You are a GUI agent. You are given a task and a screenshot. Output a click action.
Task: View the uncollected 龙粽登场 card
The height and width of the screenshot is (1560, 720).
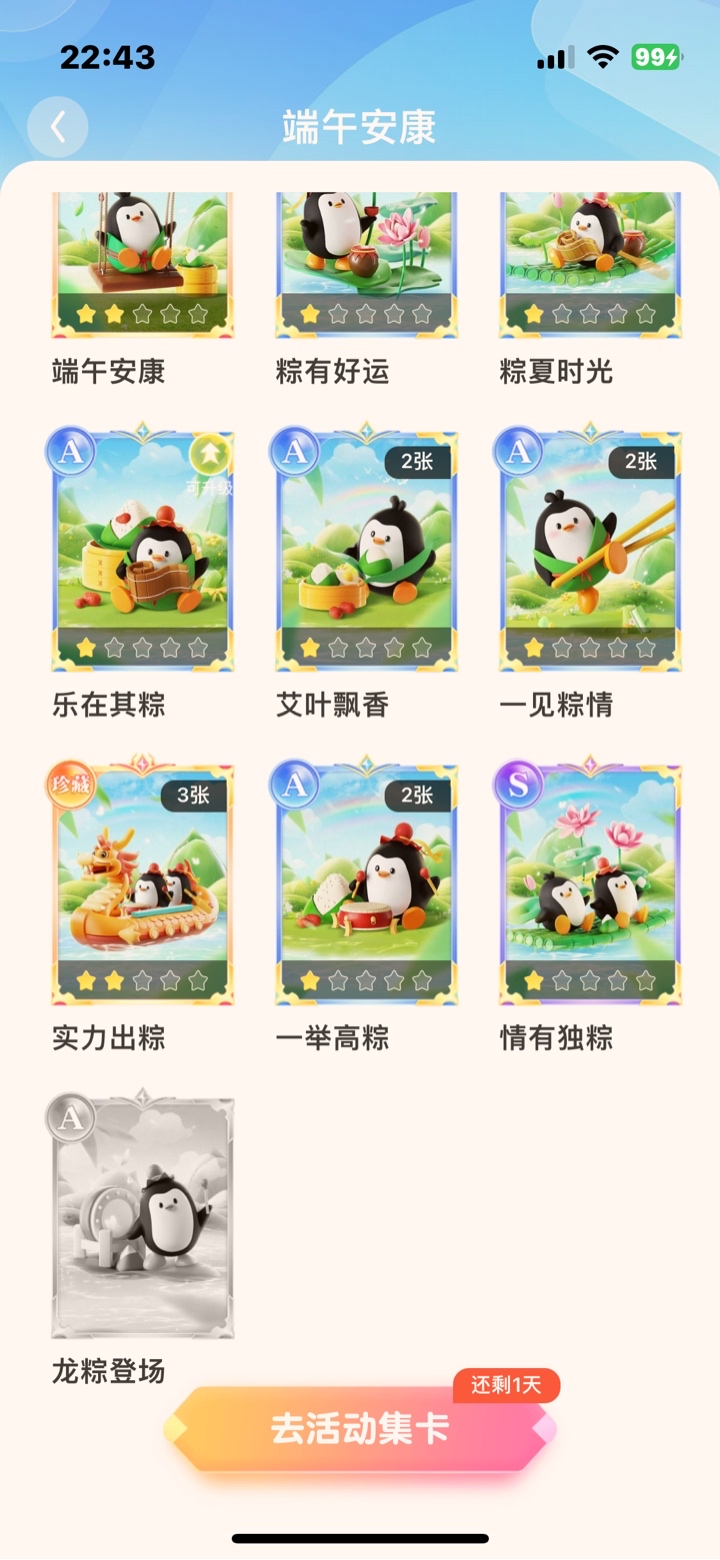tap(142, 1216)
